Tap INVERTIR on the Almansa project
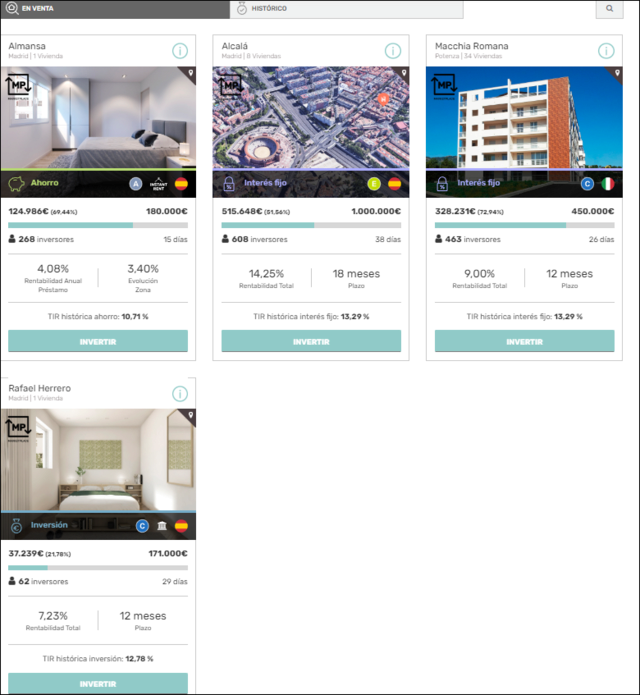 tap(98, 341)
